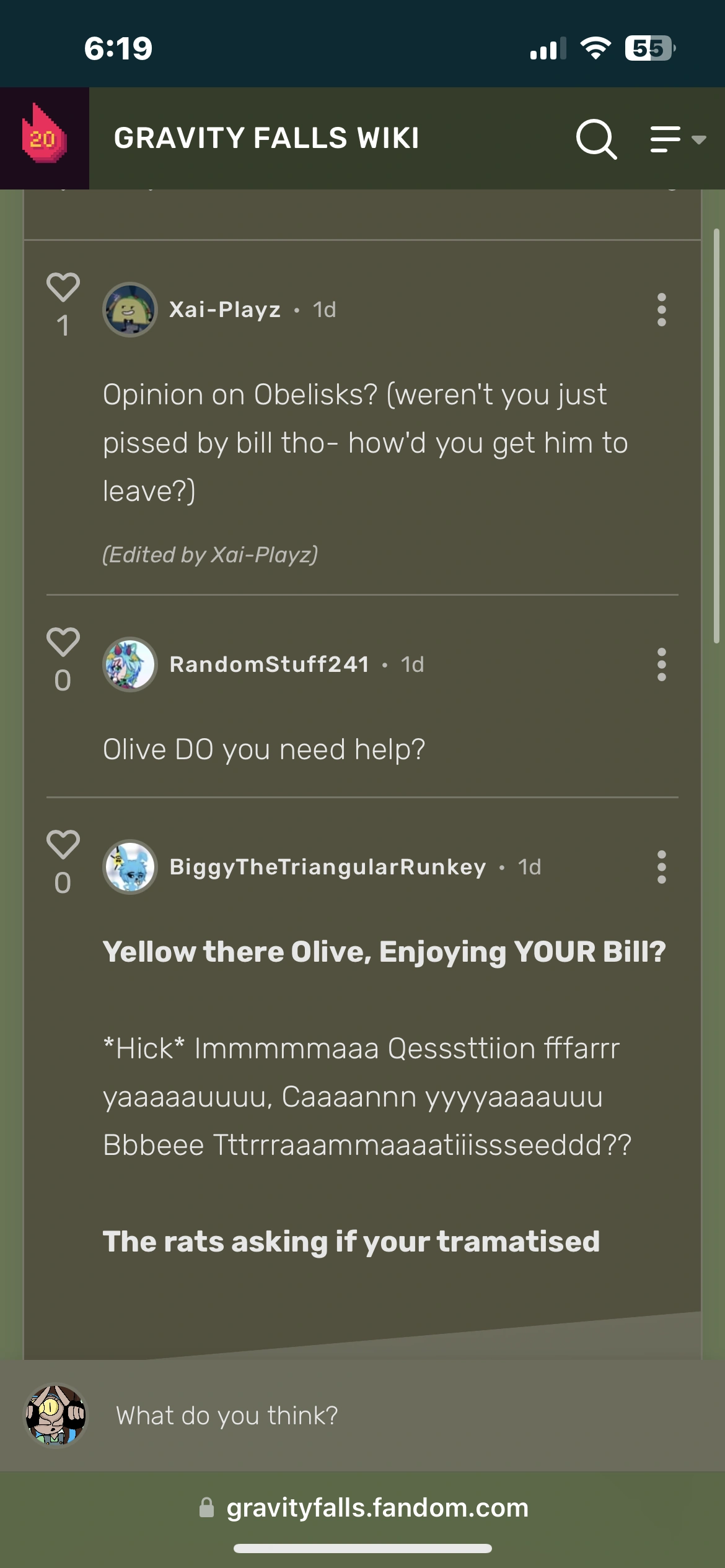Open Xai-Playz's profile avatar
The image size is (725, 1568).
pyautogui.click(x=130, y=310)
